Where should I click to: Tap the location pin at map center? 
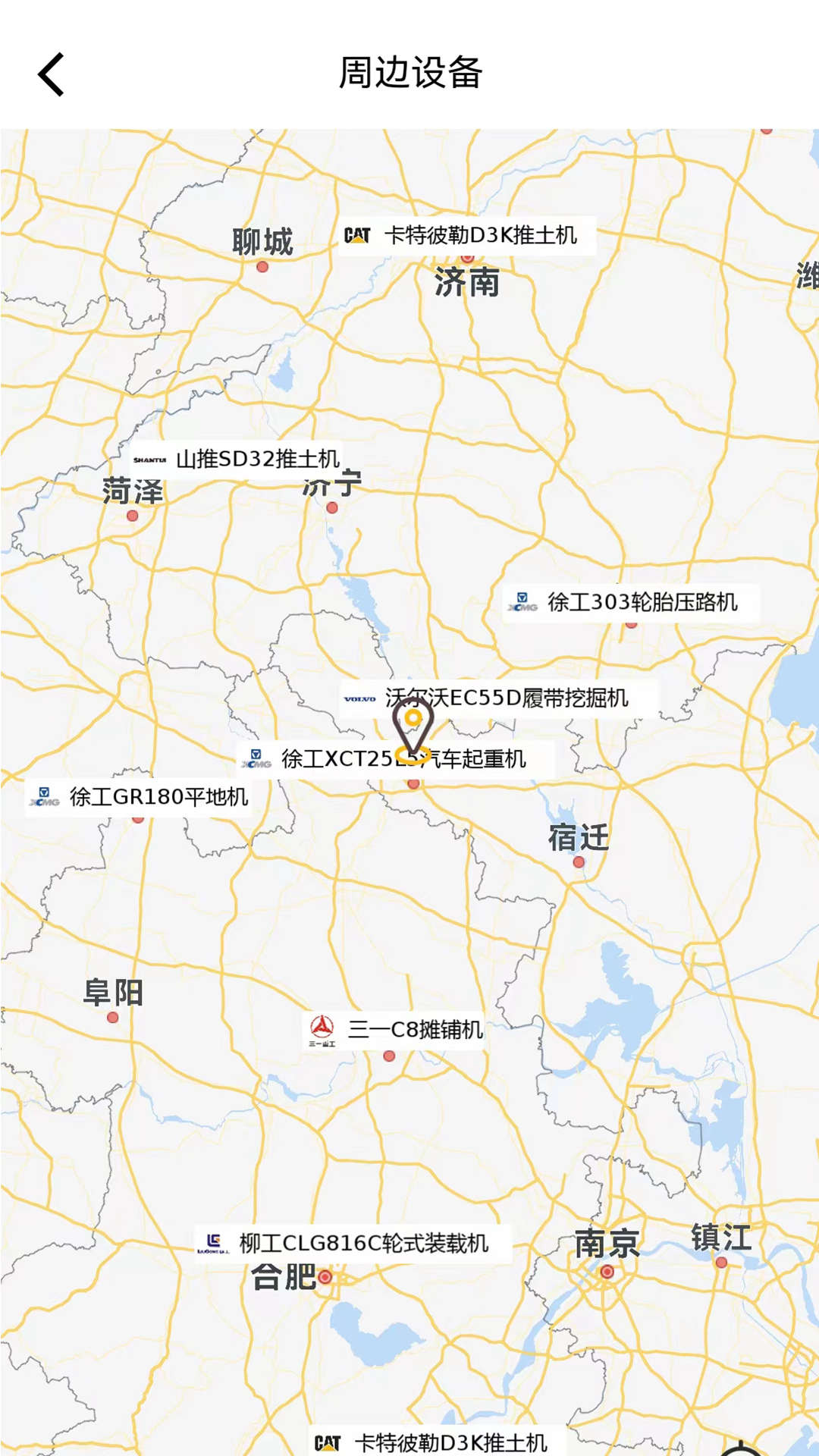tap(413, 730)
